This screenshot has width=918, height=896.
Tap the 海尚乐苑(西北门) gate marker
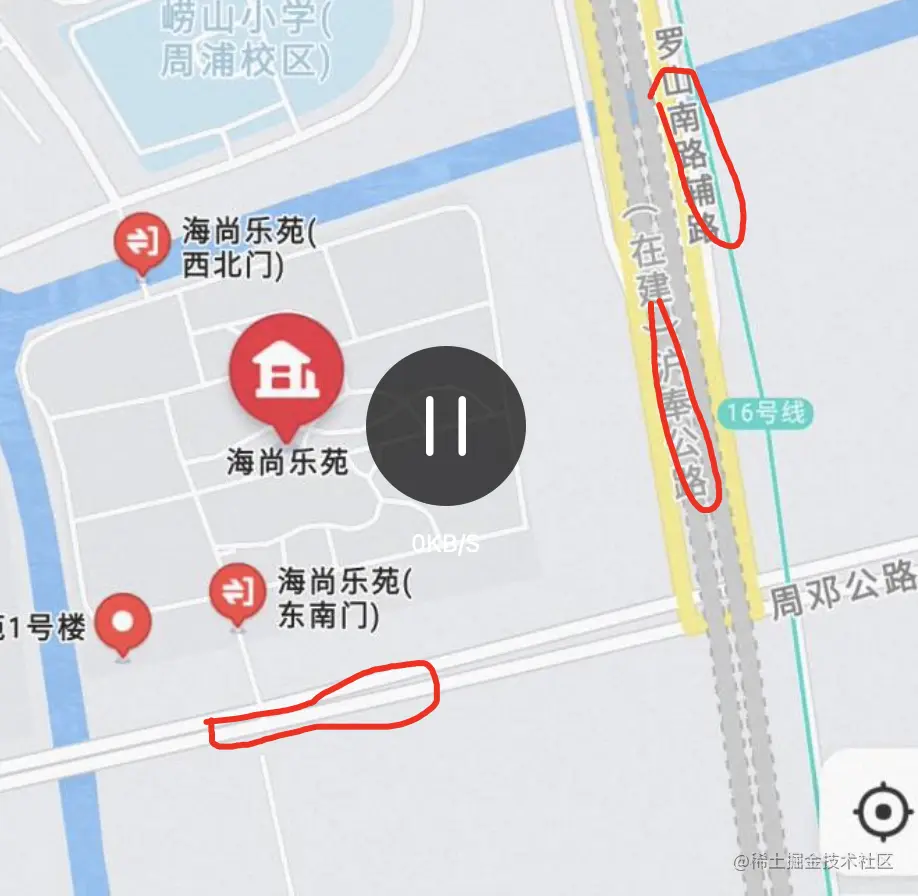click(x=141, y=240)
